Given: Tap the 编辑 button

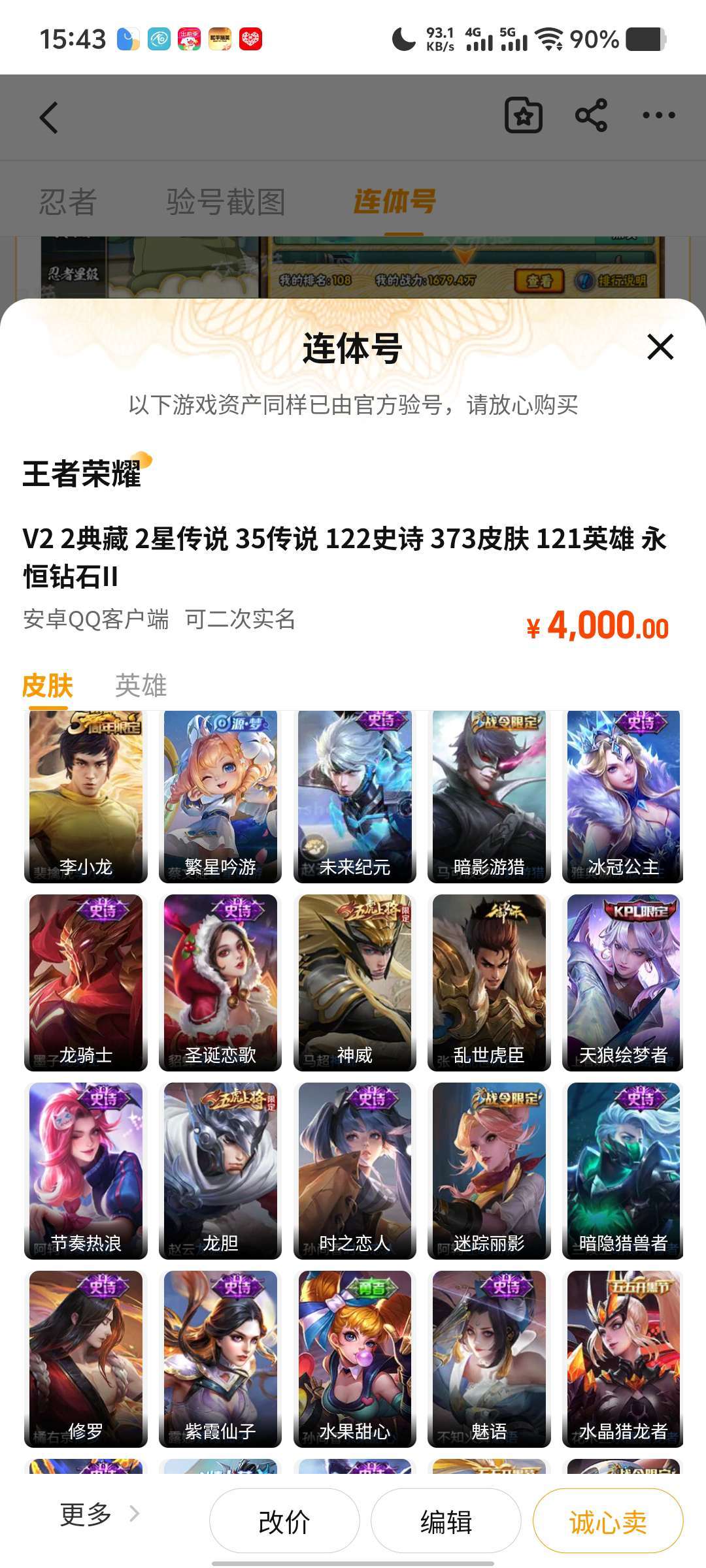Looking at the screenshot, I should coord(446,1522).
